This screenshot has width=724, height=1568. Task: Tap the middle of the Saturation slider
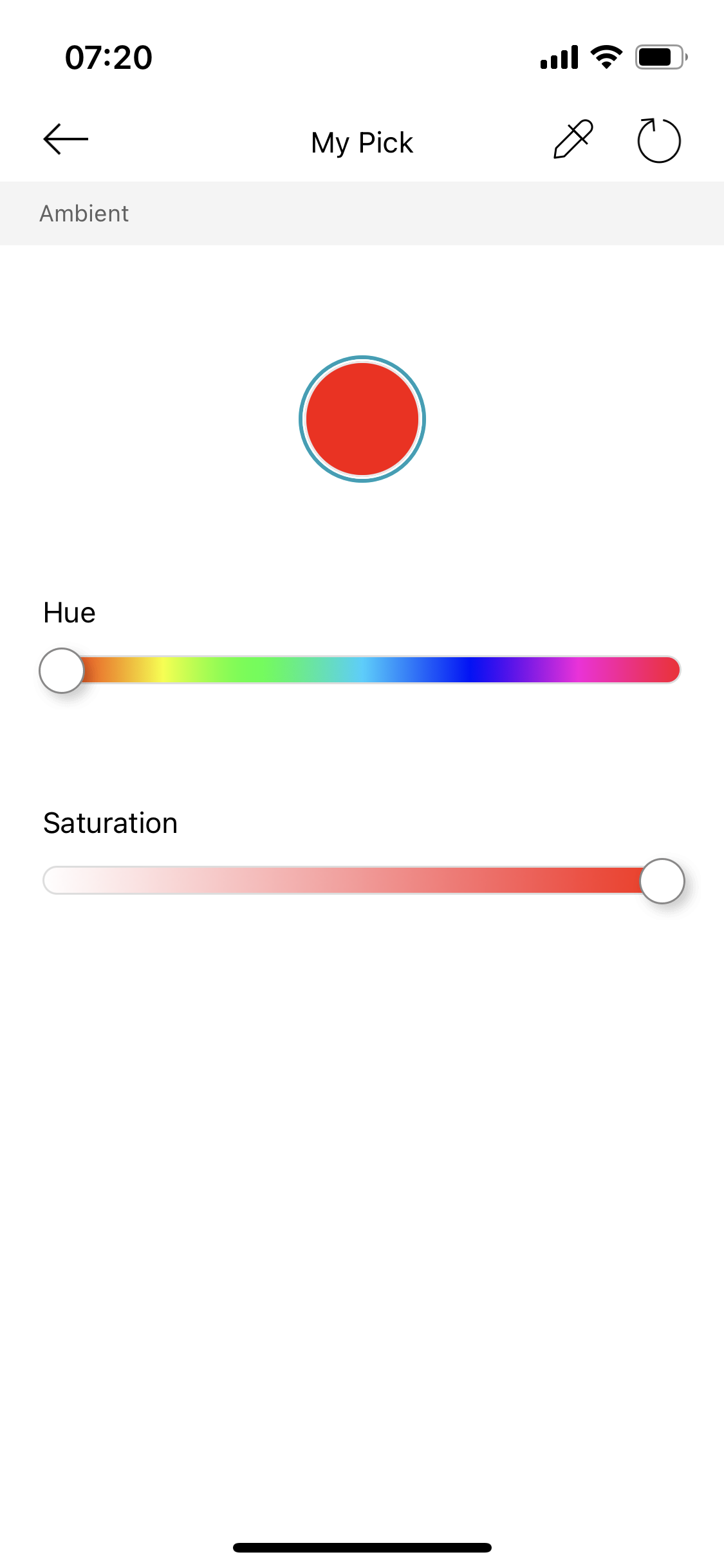(362, 881)
